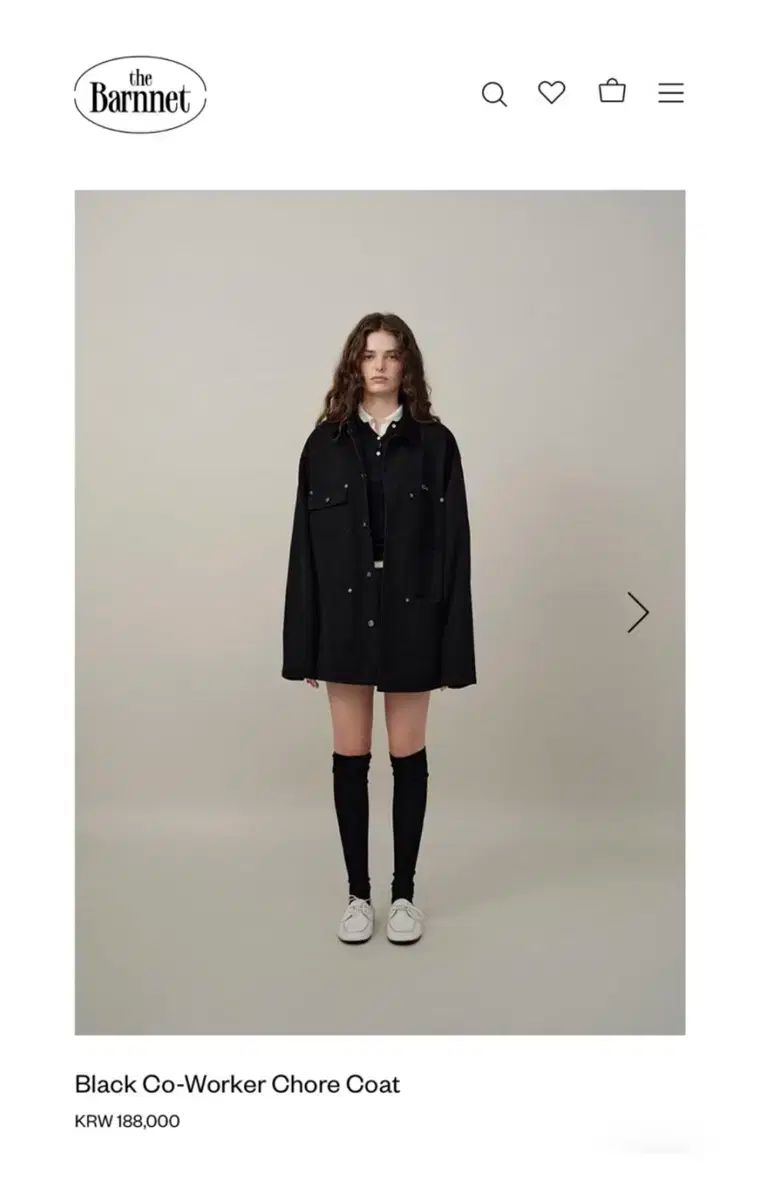Open the hamburger menu

[671, 93]
